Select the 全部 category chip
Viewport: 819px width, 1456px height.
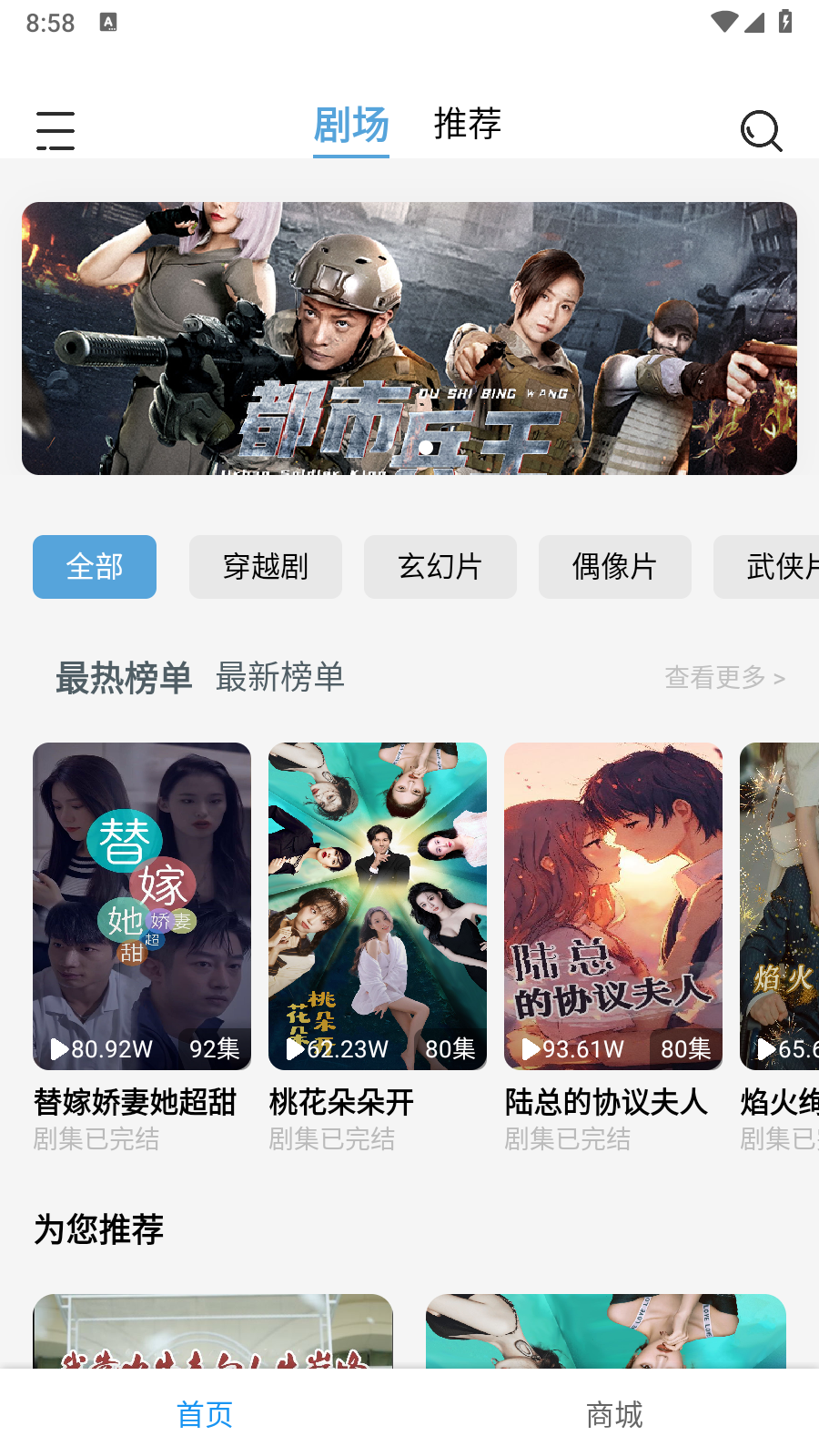coord(95,567)
